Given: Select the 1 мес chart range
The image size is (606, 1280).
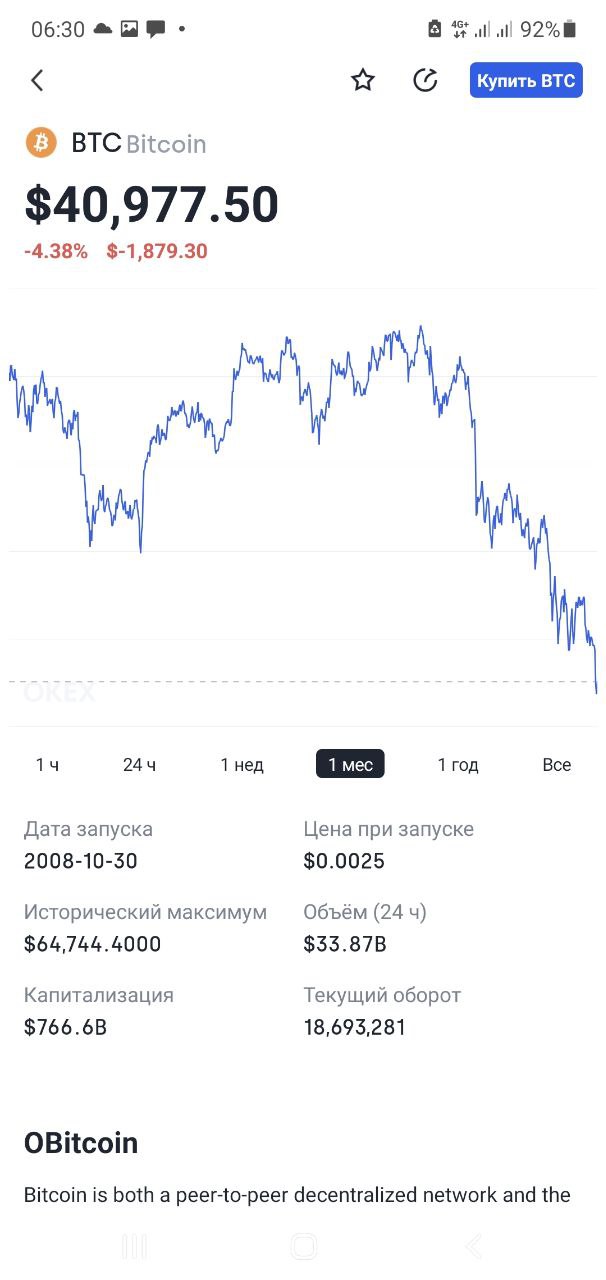Looking at the screenshot, I should coord(350,765).
